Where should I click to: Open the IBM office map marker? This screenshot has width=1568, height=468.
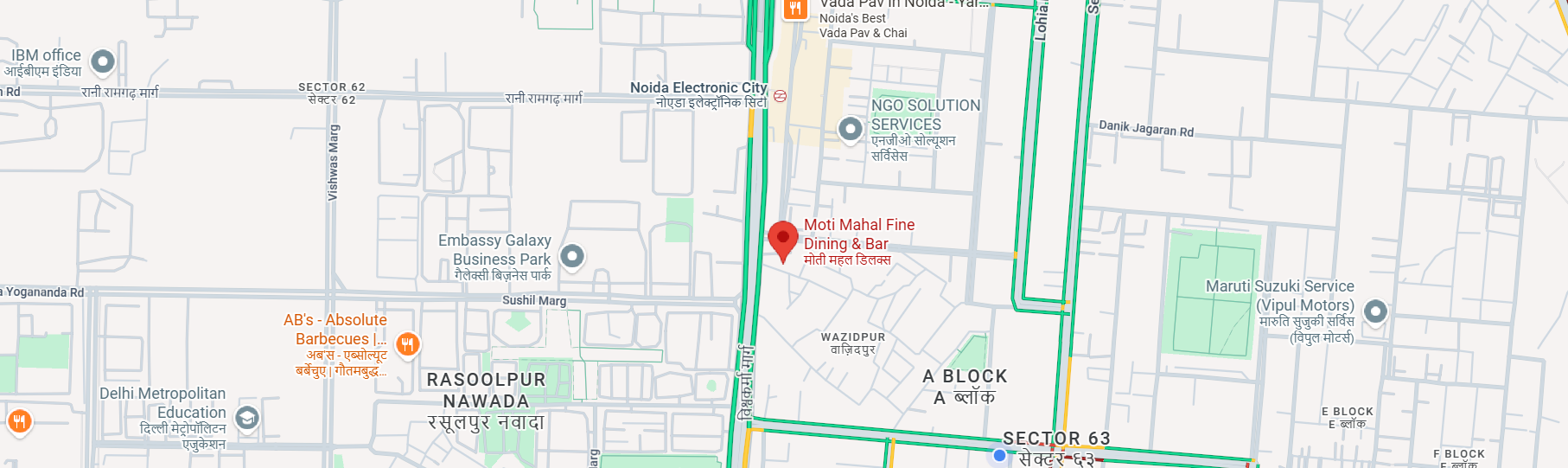[x=103, y=61]
